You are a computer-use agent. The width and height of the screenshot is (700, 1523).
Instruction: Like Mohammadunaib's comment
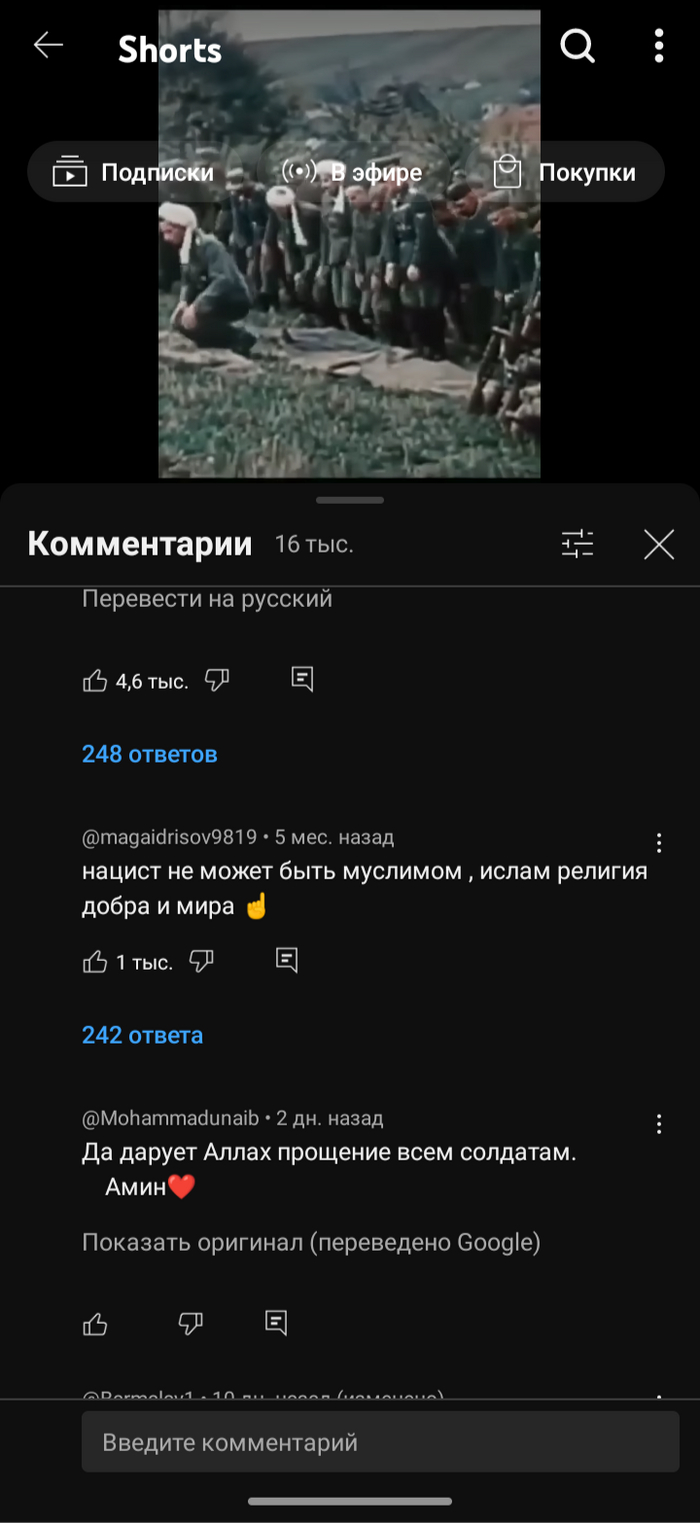coord(95,1324)
